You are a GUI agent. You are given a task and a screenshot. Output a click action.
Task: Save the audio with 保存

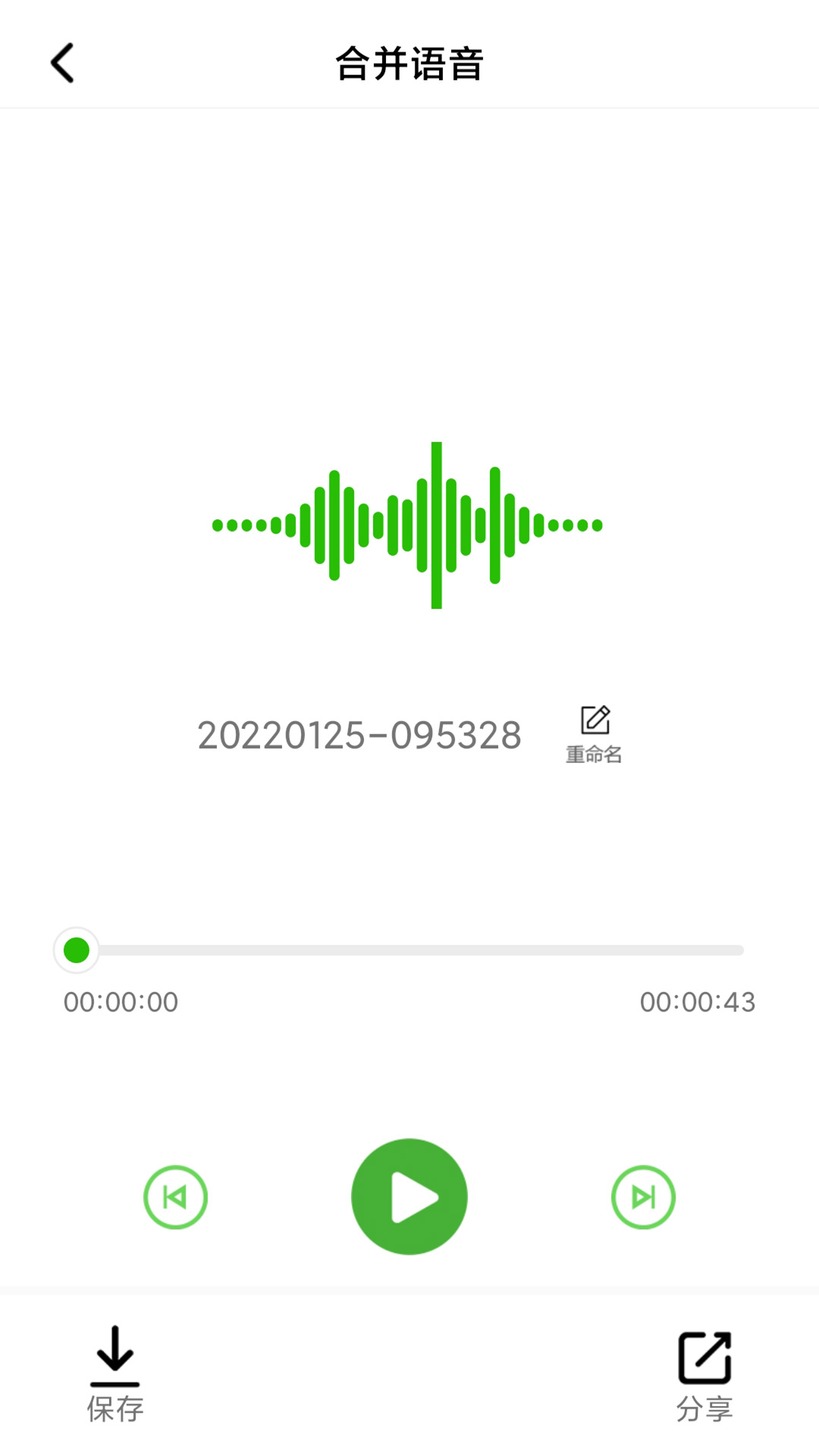(x=115, y=1374)
